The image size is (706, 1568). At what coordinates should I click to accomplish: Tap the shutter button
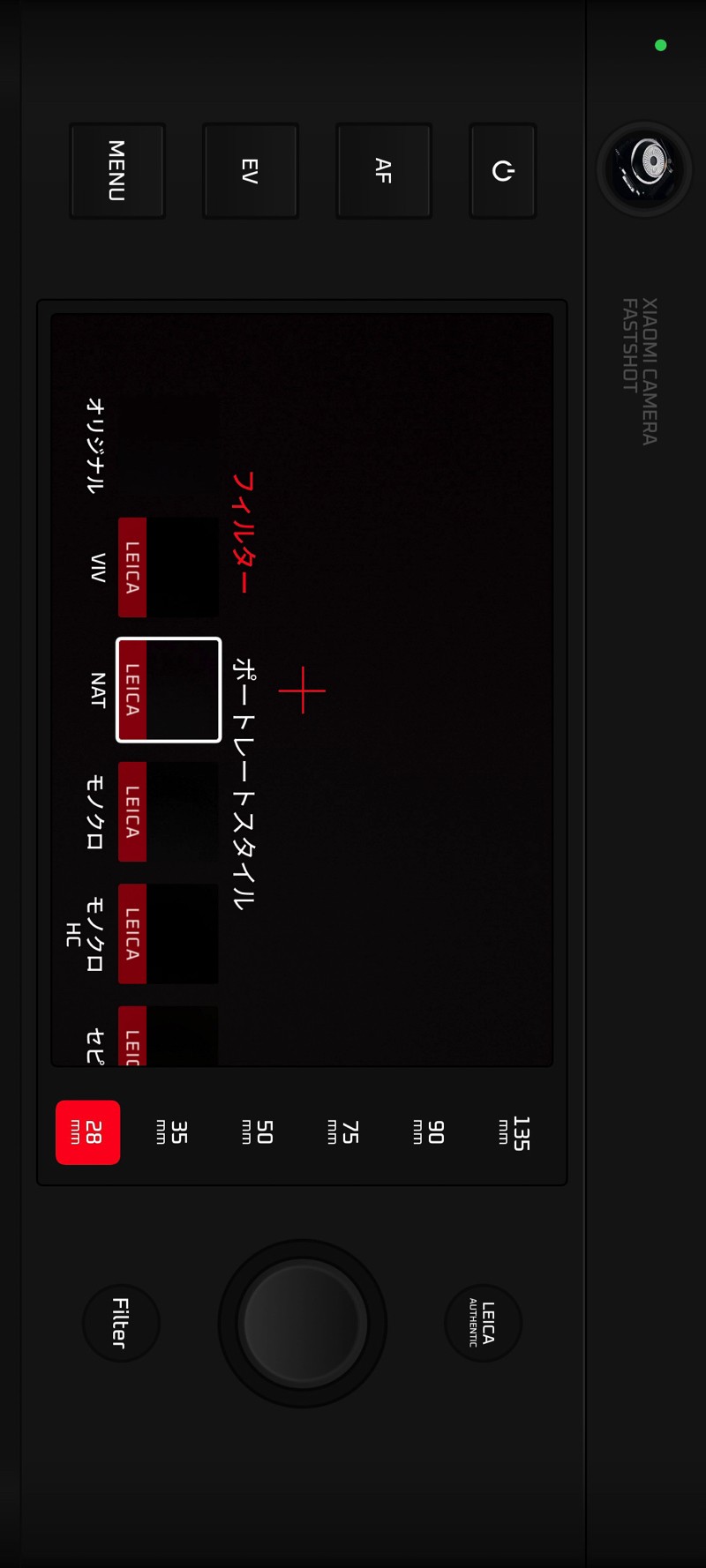(x=302, y=1323)
